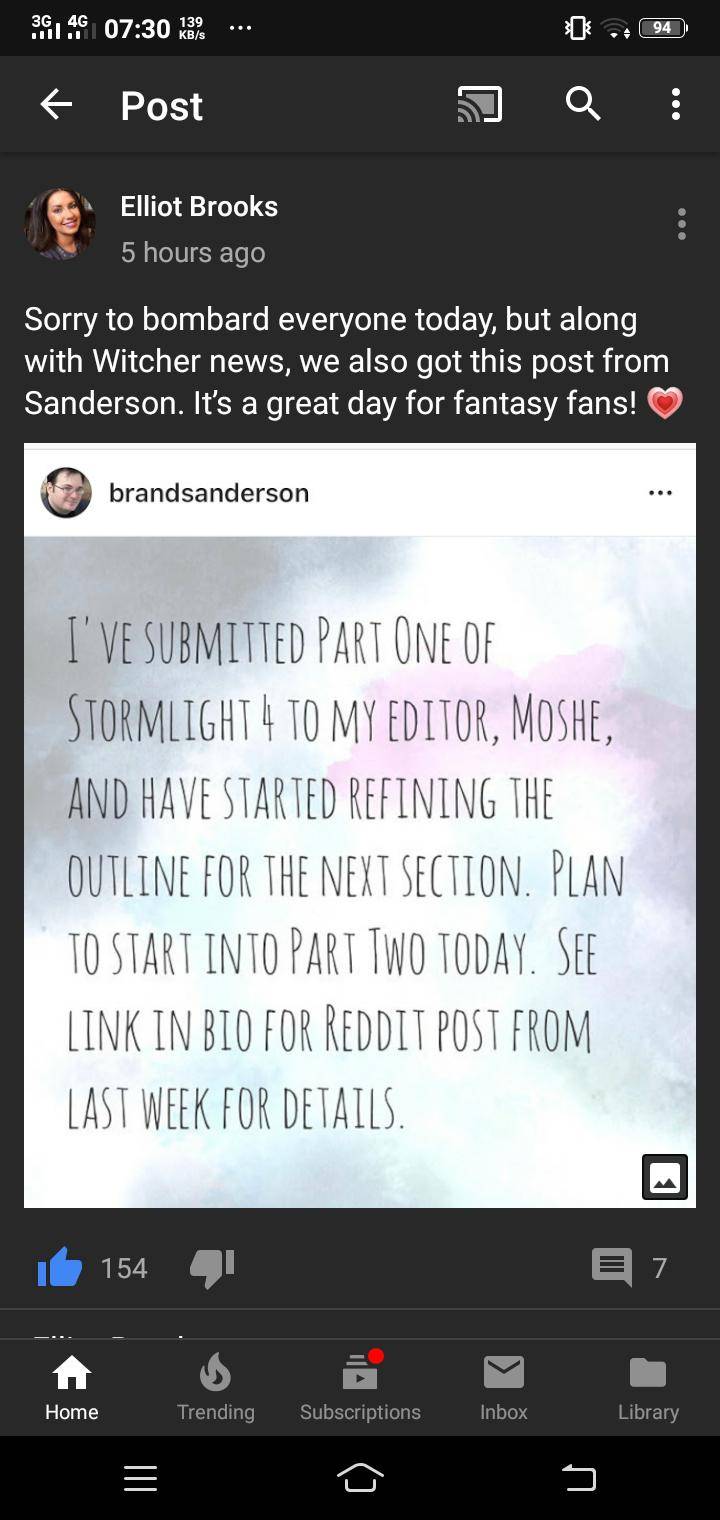Open the Library tab
720x1520 pixels.
(x=648, y=1388)
